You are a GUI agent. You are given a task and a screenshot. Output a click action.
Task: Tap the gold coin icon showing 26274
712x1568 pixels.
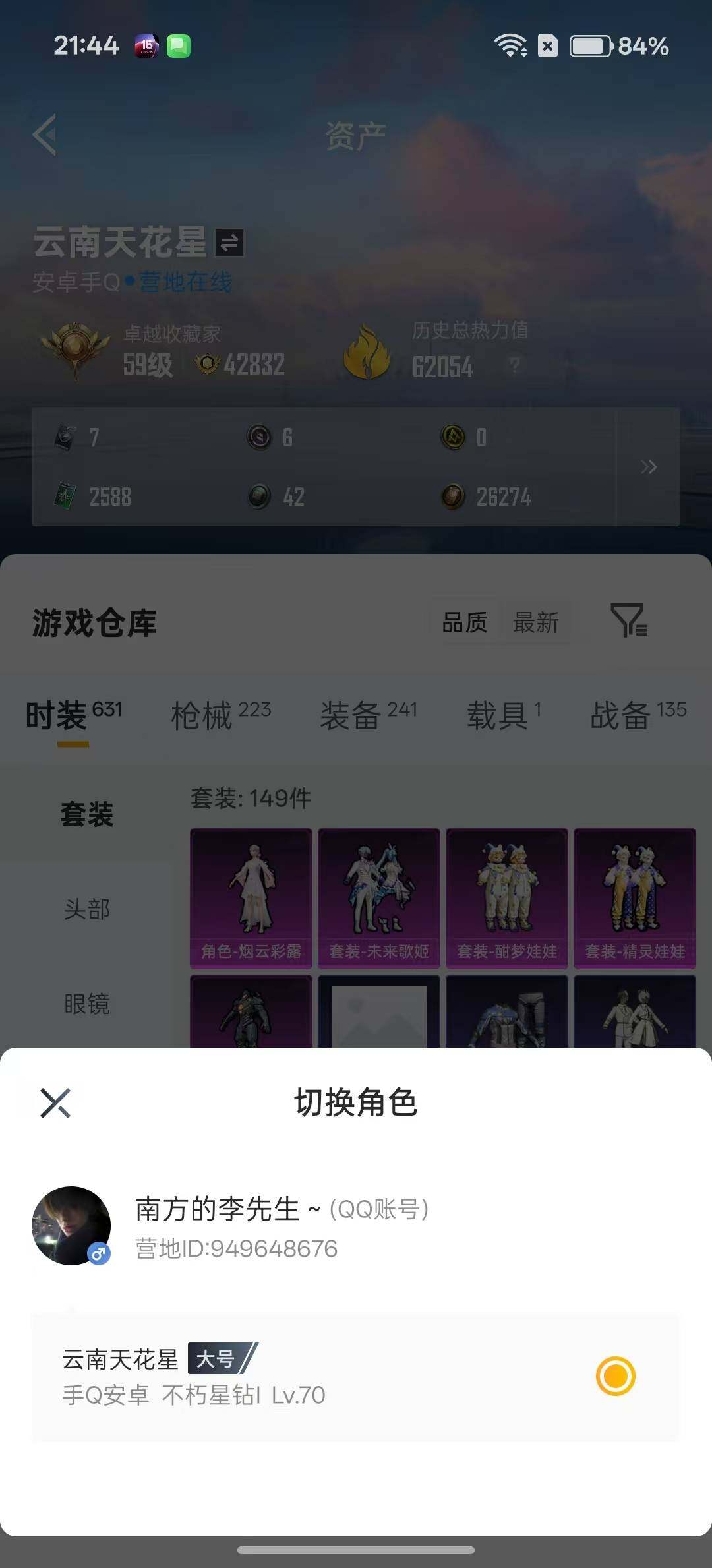pyautogui.click(x=454, y=497)
